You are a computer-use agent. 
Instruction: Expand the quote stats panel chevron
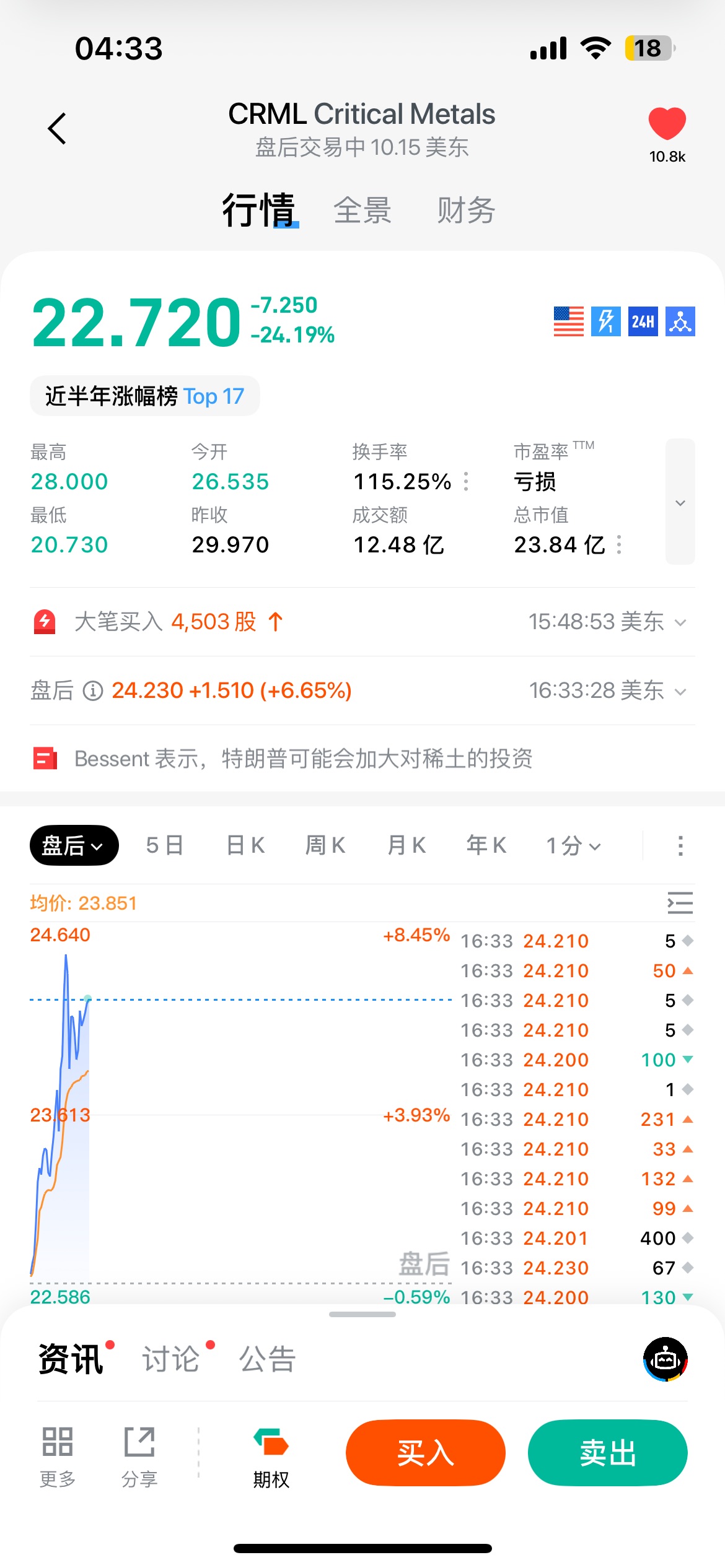point(680,502)
